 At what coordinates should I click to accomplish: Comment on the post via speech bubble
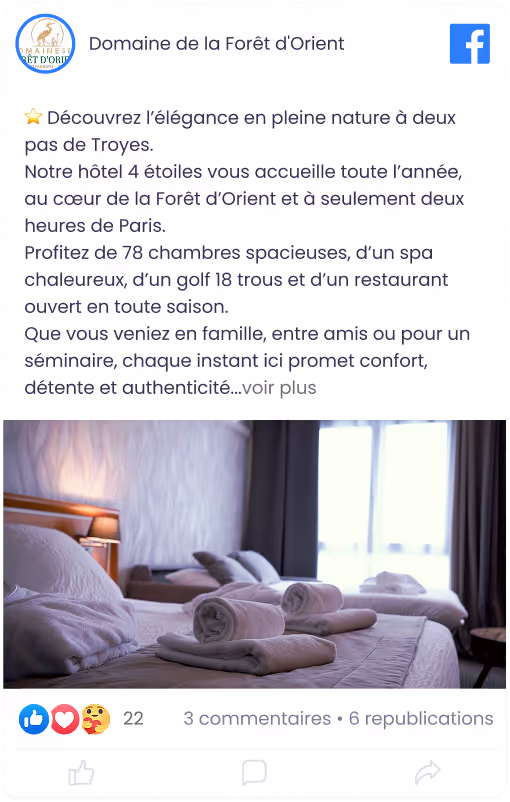[x=254, y=772]
